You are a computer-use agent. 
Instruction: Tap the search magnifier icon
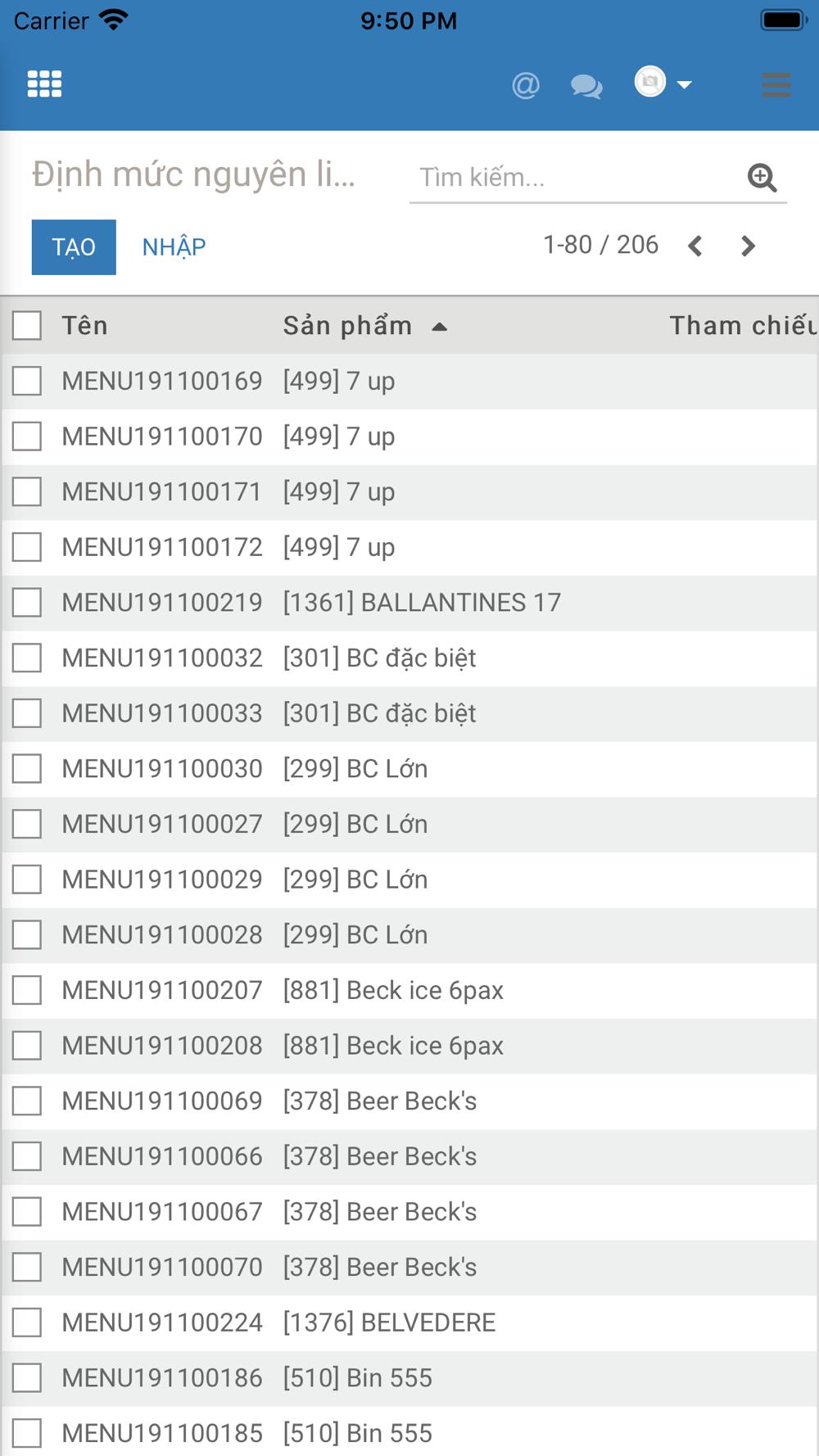(762, 177)
